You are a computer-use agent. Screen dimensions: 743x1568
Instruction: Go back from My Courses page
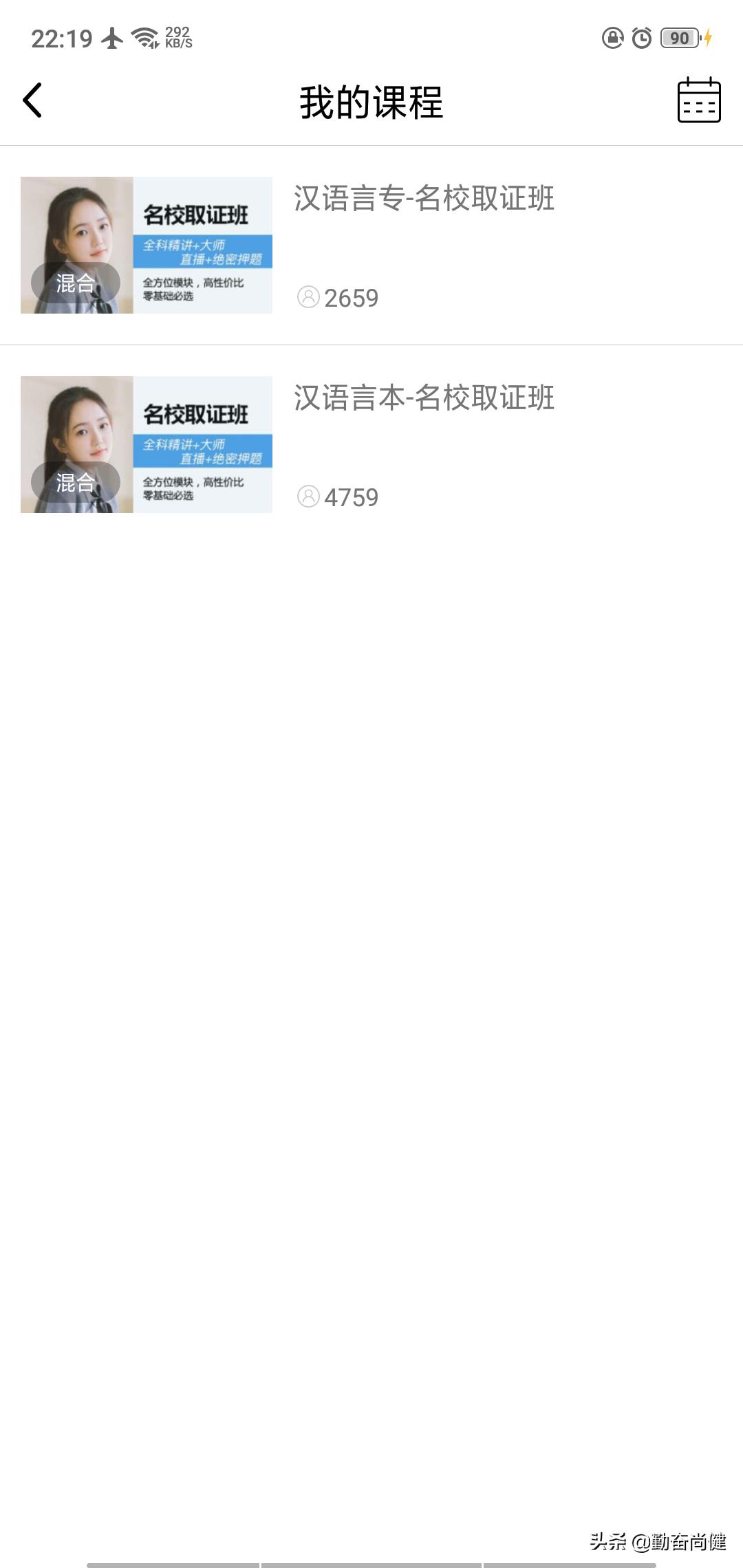32,100
